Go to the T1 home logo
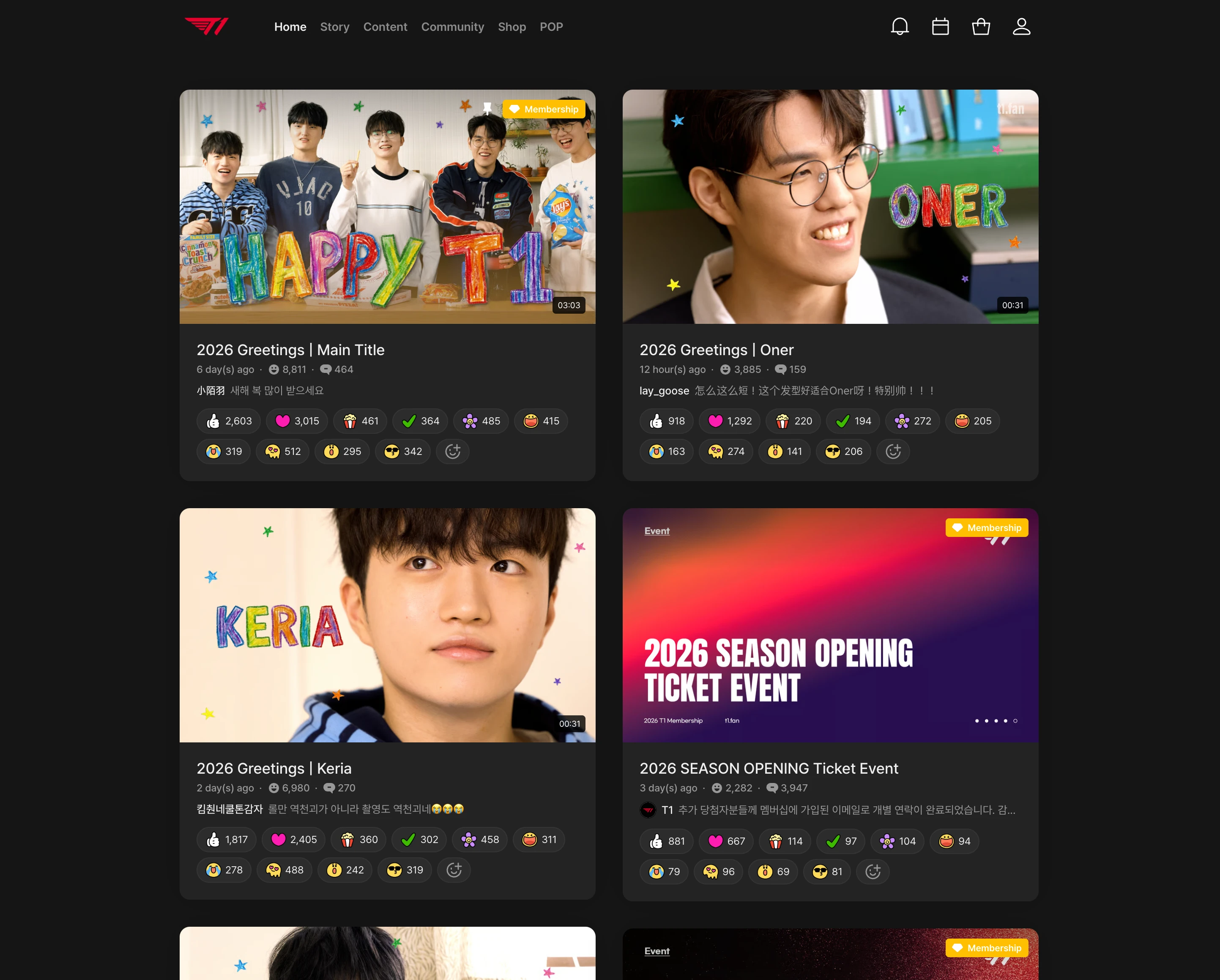Viewport: 1220px width, 980px height. pos(207,27)
